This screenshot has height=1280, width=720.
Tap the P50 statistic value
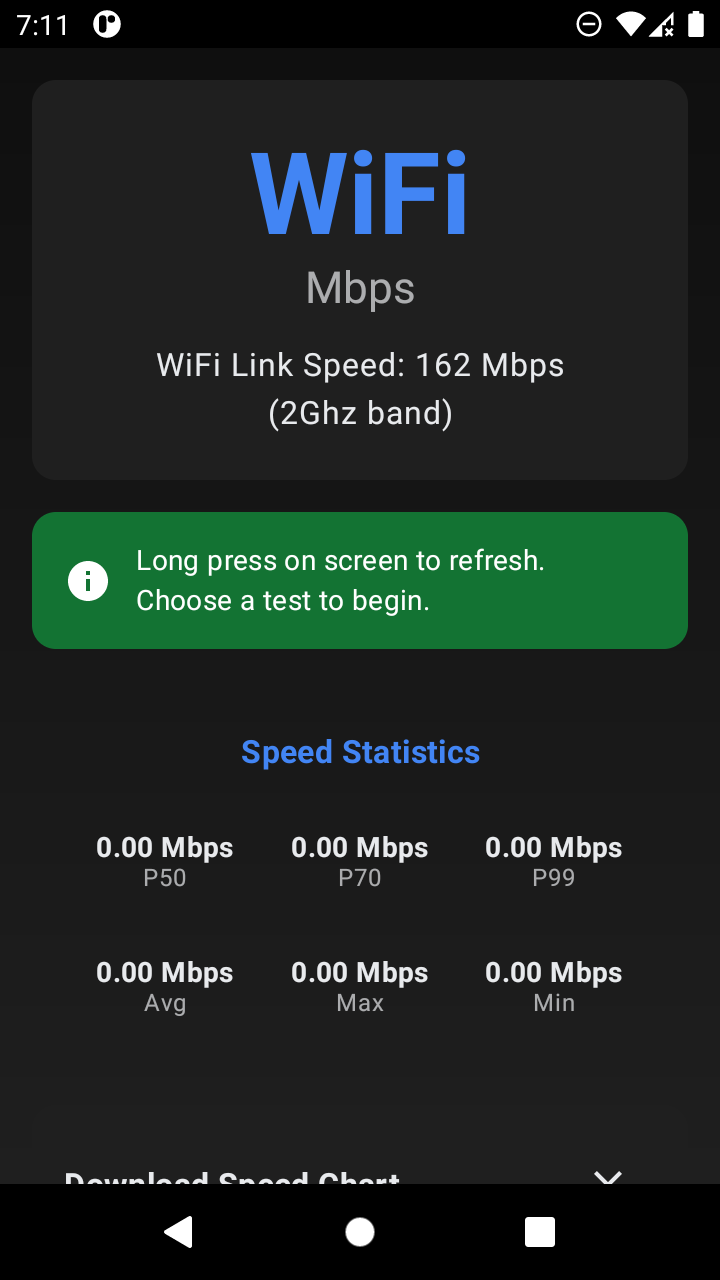pos(164,847)
